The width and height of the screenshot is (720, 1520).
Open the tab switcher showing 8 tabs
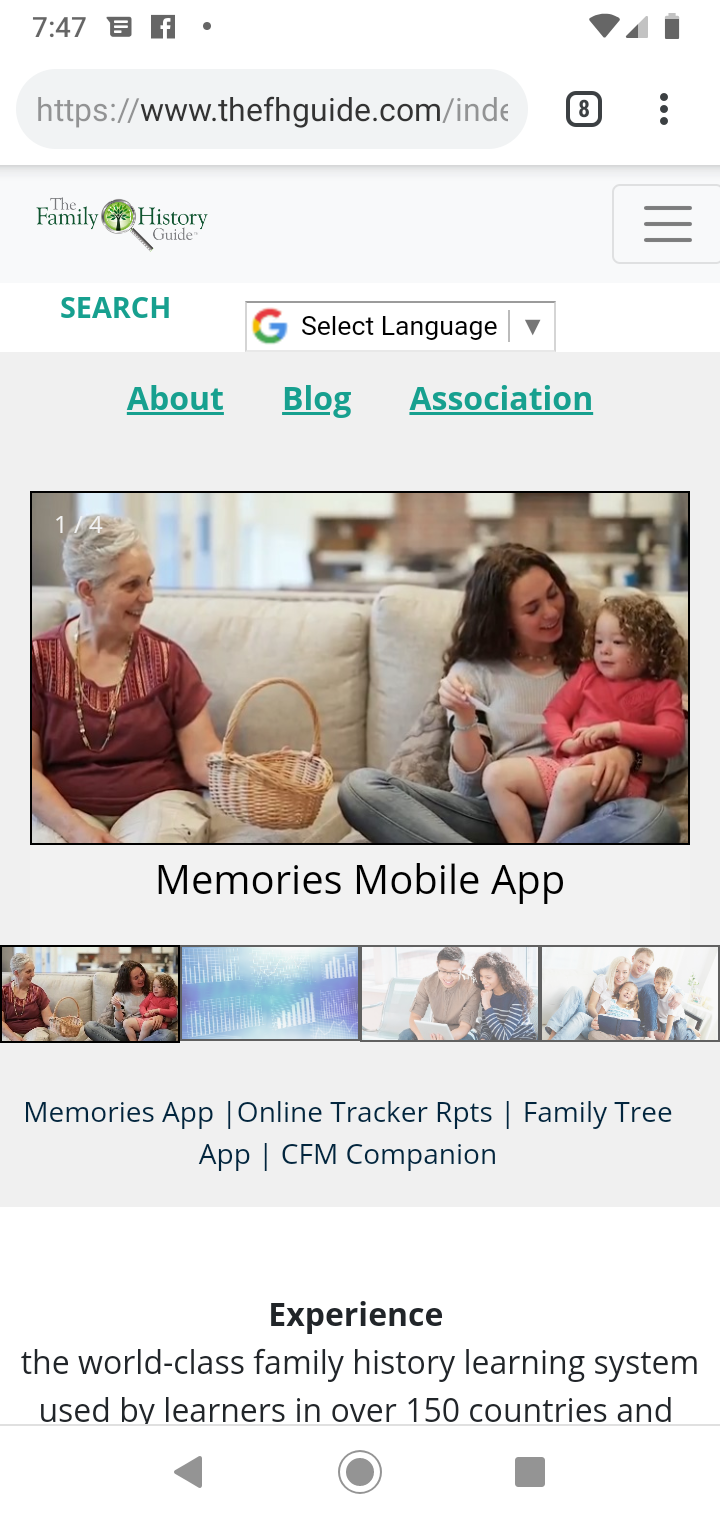click(x=584, y=109)
